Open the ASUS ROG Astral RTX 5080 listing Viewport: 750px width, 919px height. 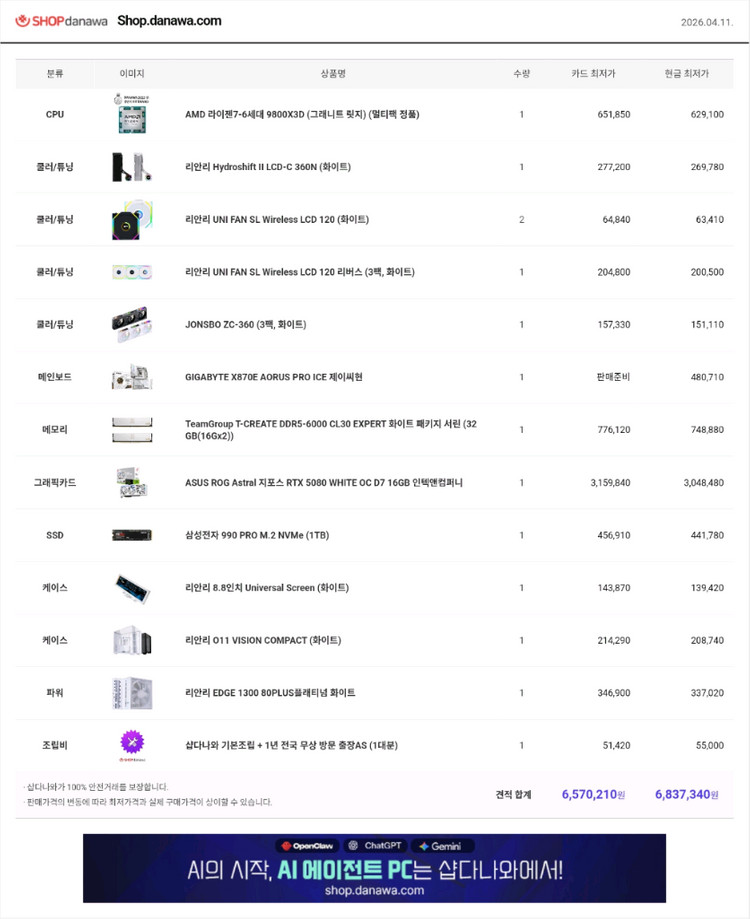coord(332,482)
